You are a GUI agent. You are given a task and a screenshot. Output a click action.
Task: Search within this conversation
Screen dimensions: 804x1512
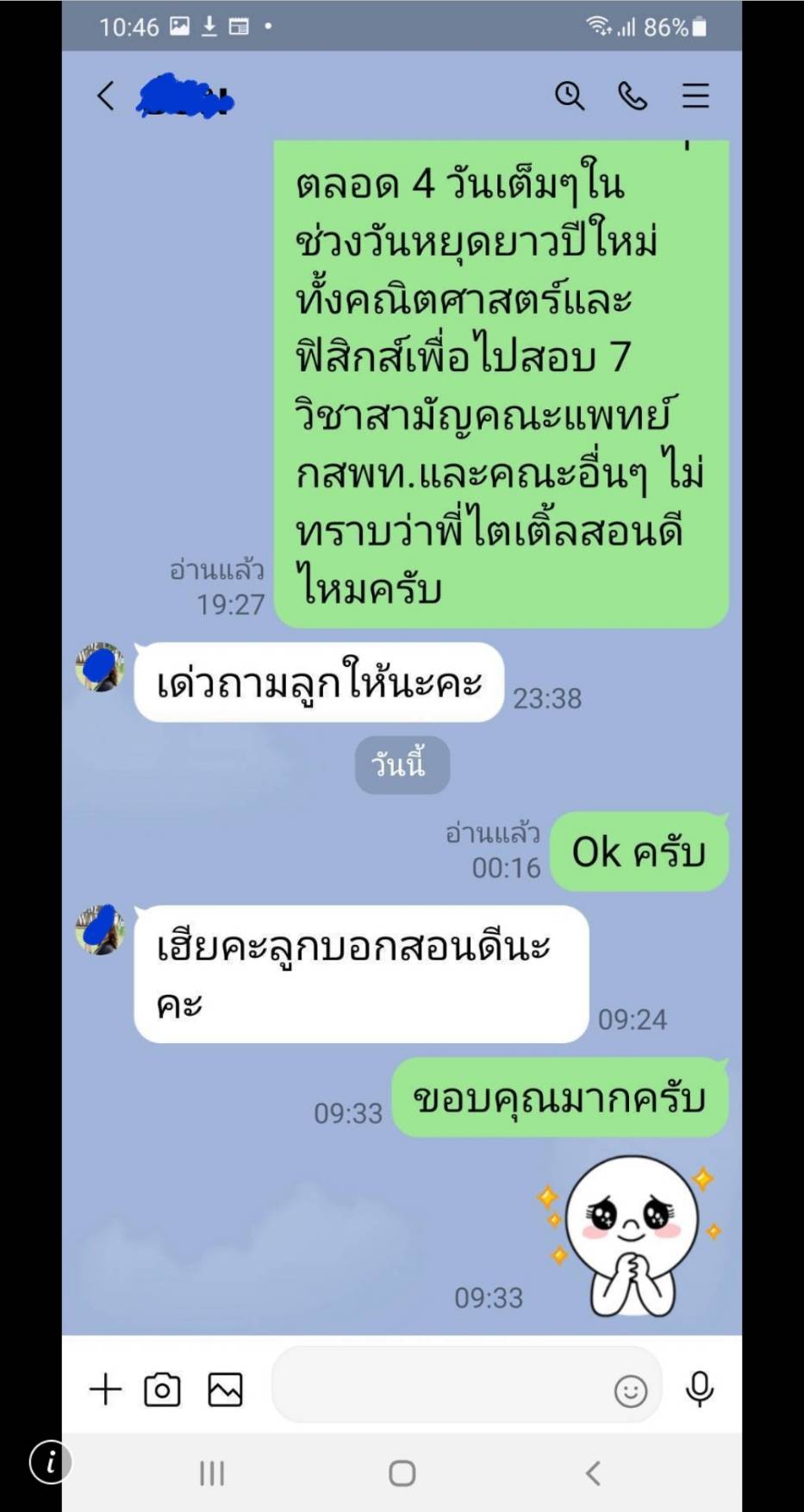click(569, 96)
